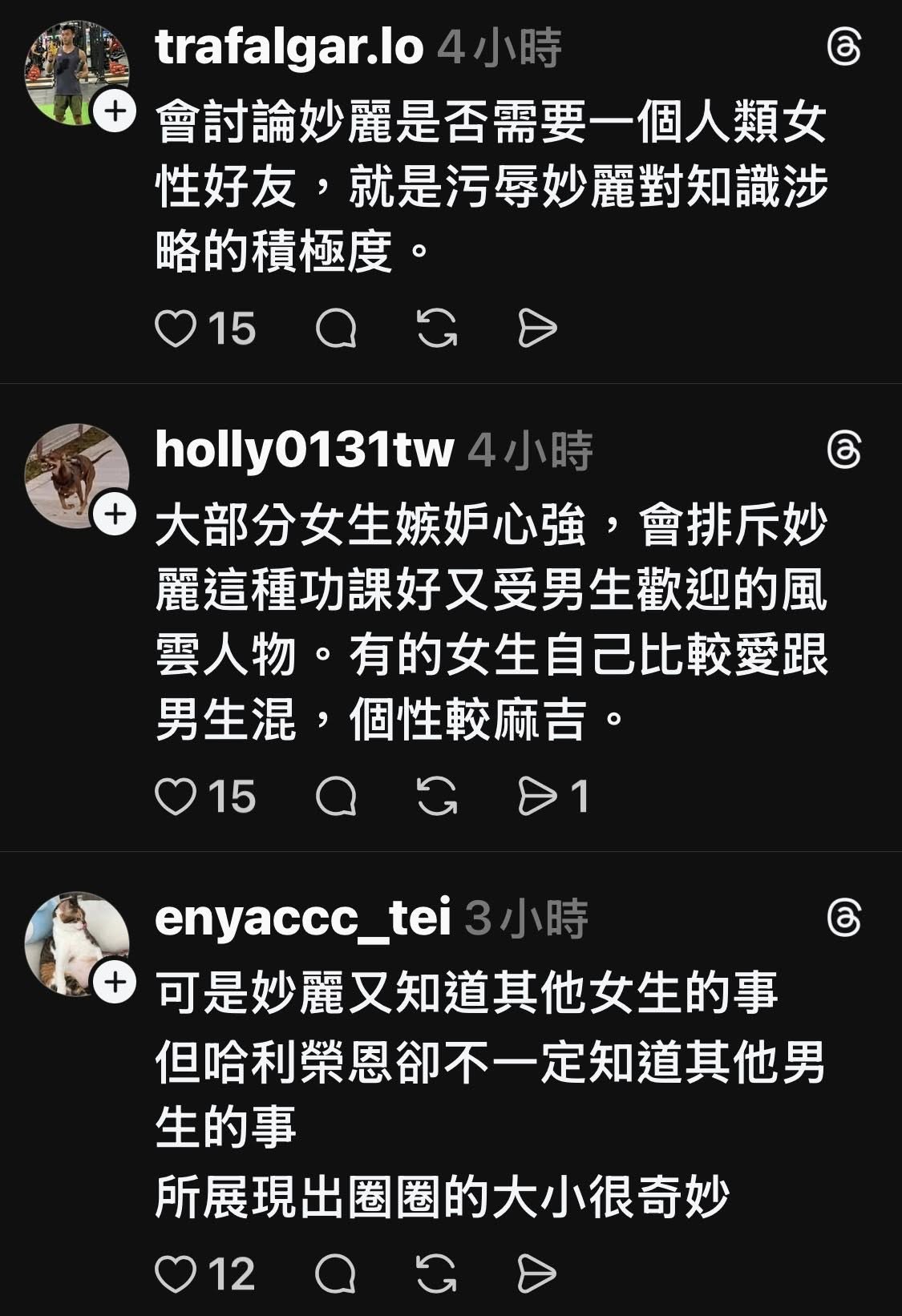Share trafalgar.lo's comment

click(x=537, y=329)
